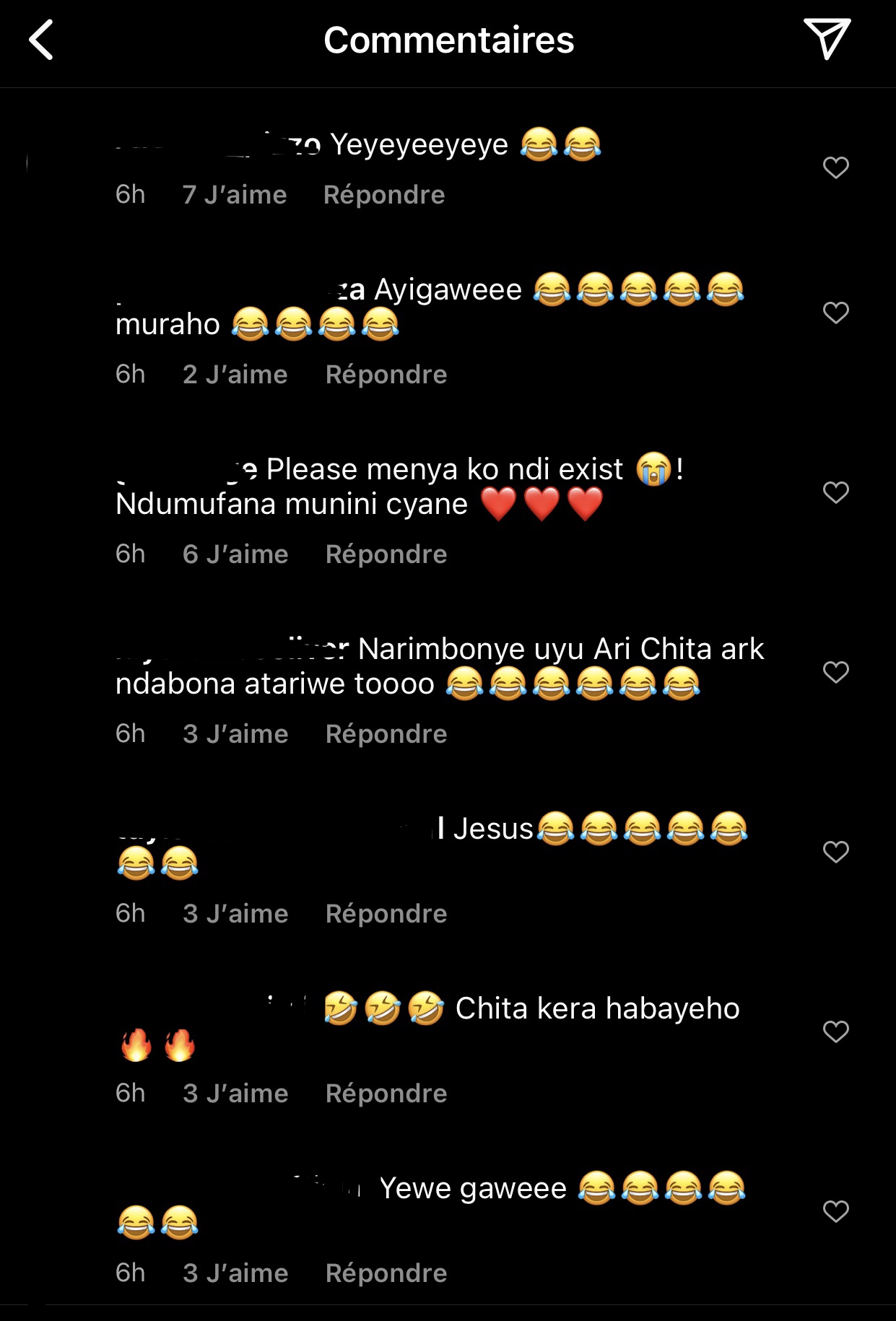Go back from Commentaires screen
Screen dimensions: 896x1321
pos(41,40)
